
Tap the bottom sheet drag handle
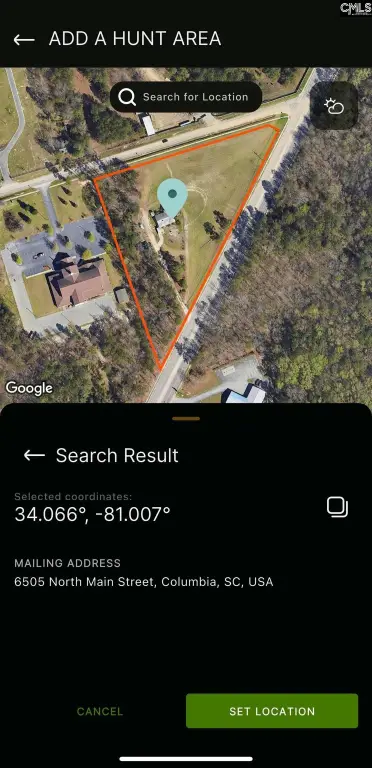click(x=186, y=419)
